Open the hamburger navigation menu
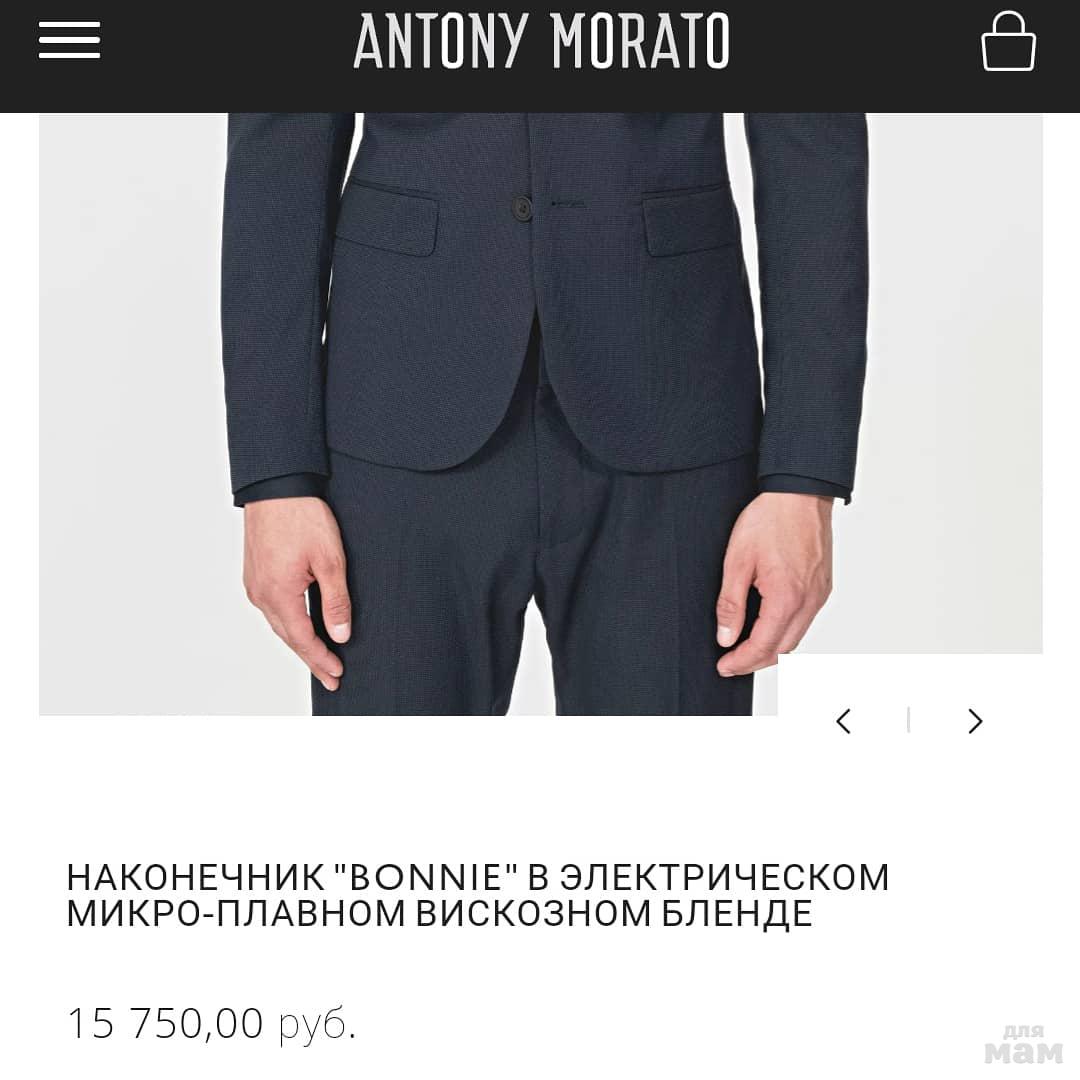This screenshot has width=1080, height=1080. 69,41
